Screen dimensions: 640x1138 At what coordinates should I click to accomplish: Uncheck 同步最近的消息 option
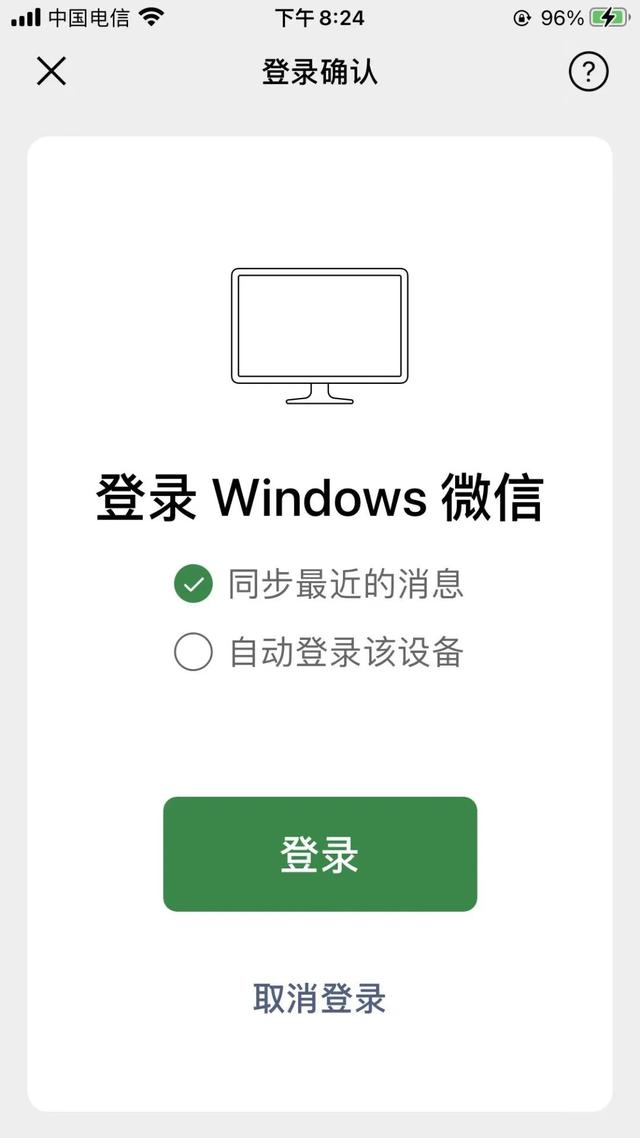pos(193,584)
